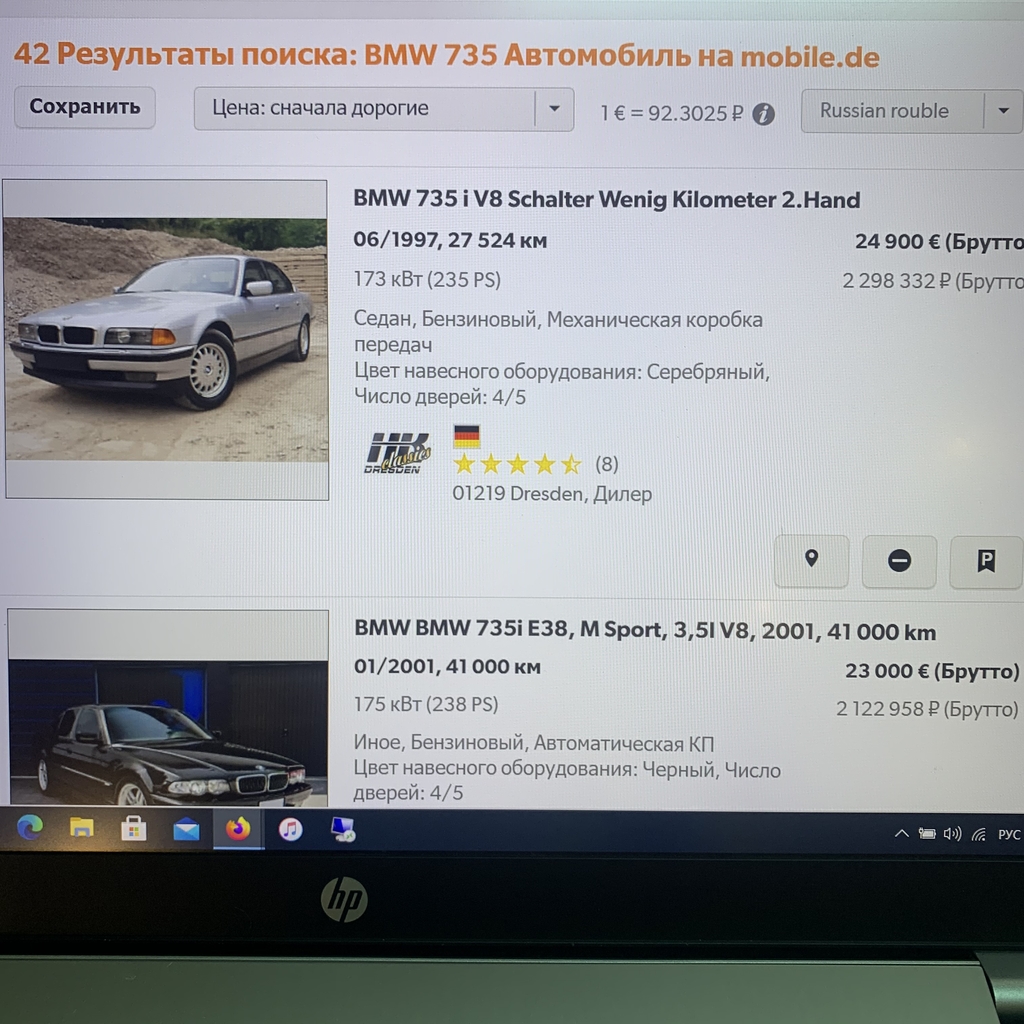Tap the exchange rate info icon

(x=763, y=114)
